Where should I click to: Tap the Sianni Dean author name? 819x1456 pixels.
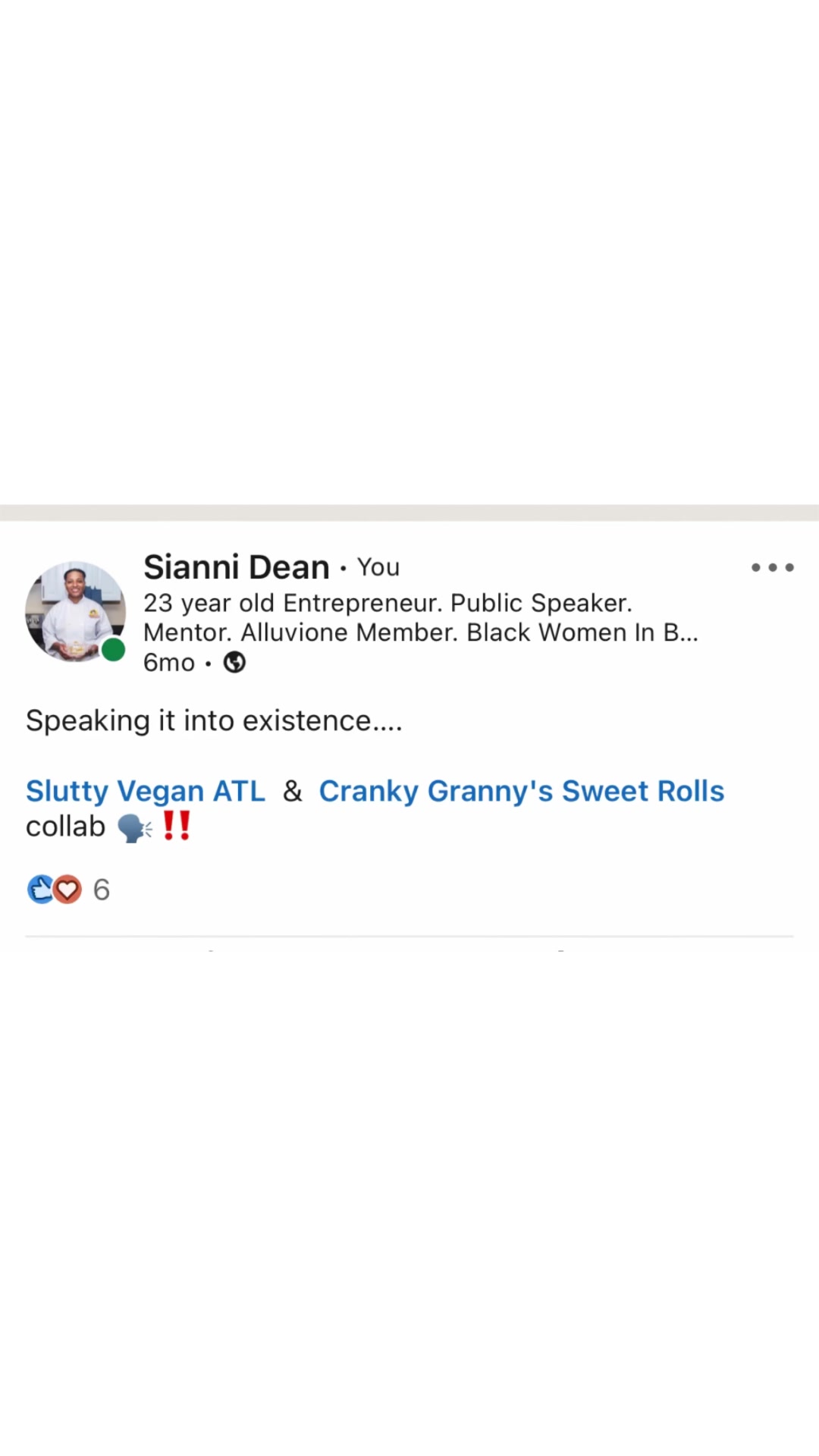(236, 567)
